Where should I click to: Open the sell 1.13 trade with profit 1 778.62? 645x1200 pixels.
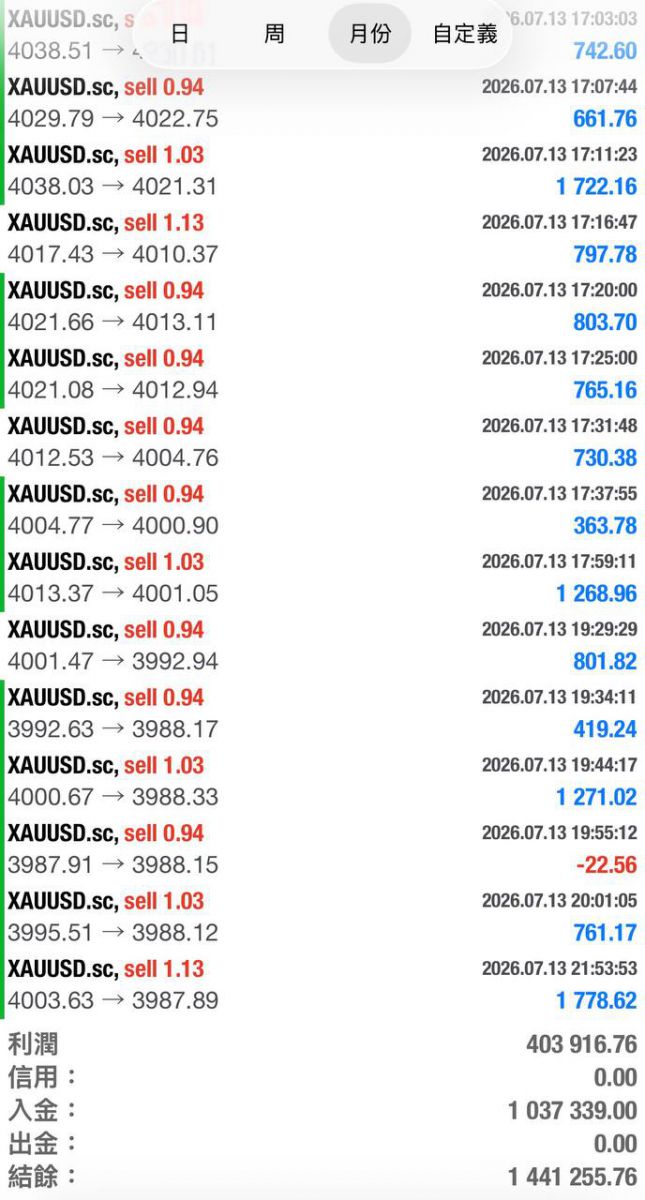tap(322, 985)
